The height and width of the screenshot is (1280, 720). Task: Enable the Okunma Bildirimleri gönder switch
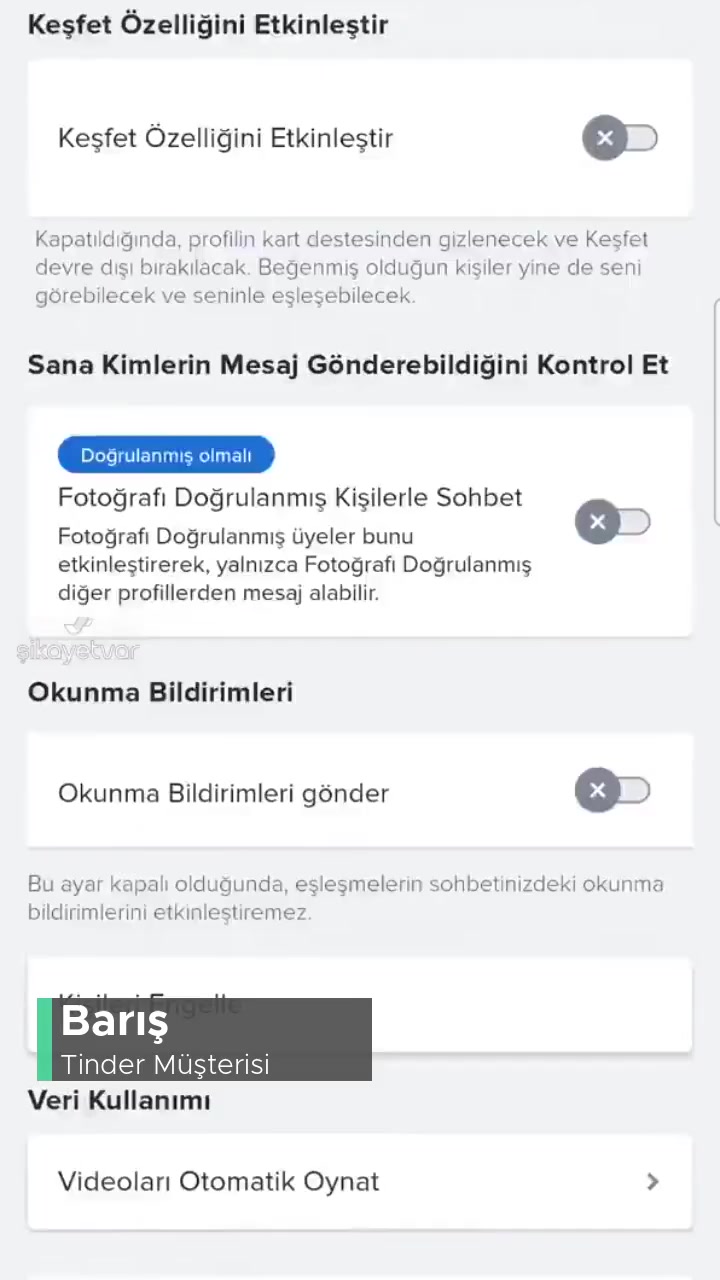click(x=613, y=790)
